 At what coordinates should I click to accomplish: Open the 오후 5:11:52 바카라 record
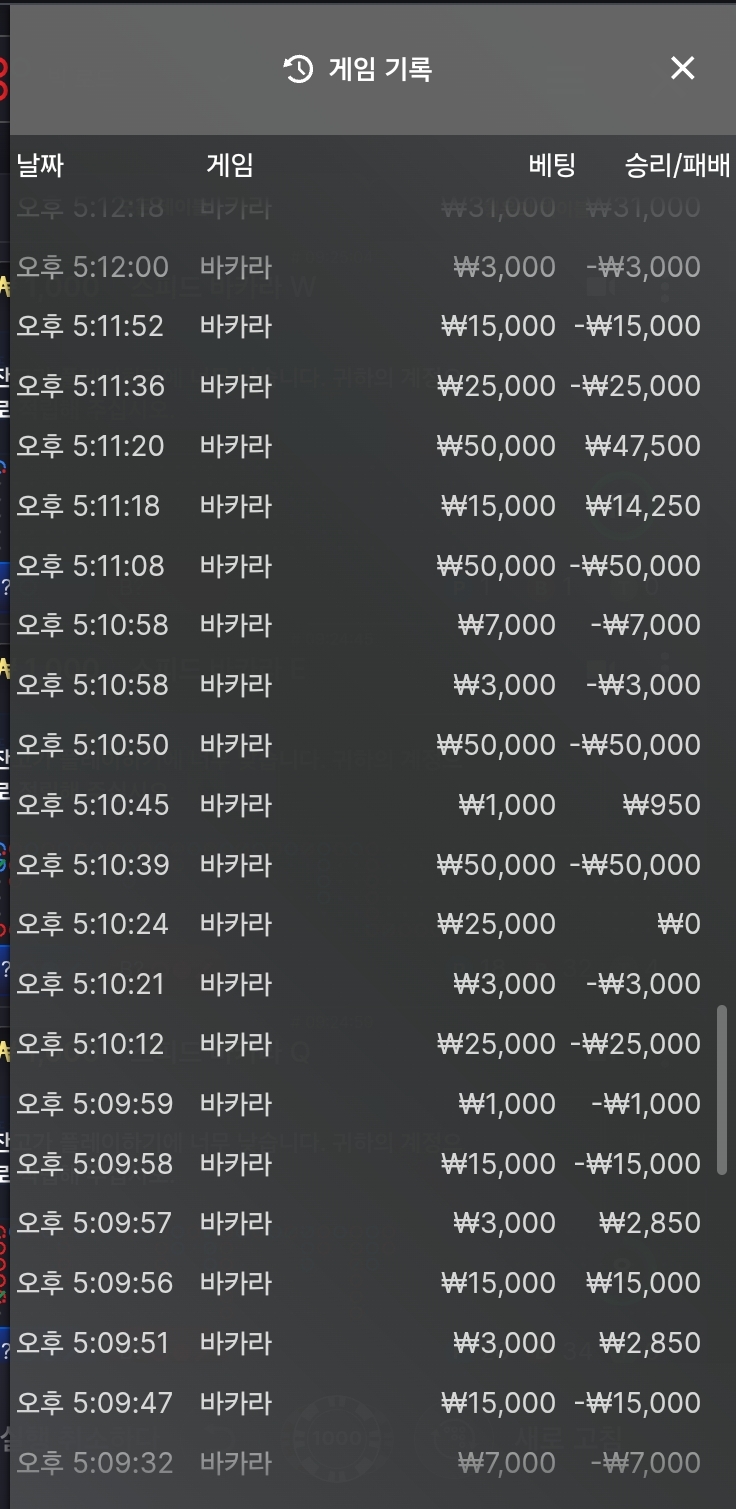[x=367, y=326]
